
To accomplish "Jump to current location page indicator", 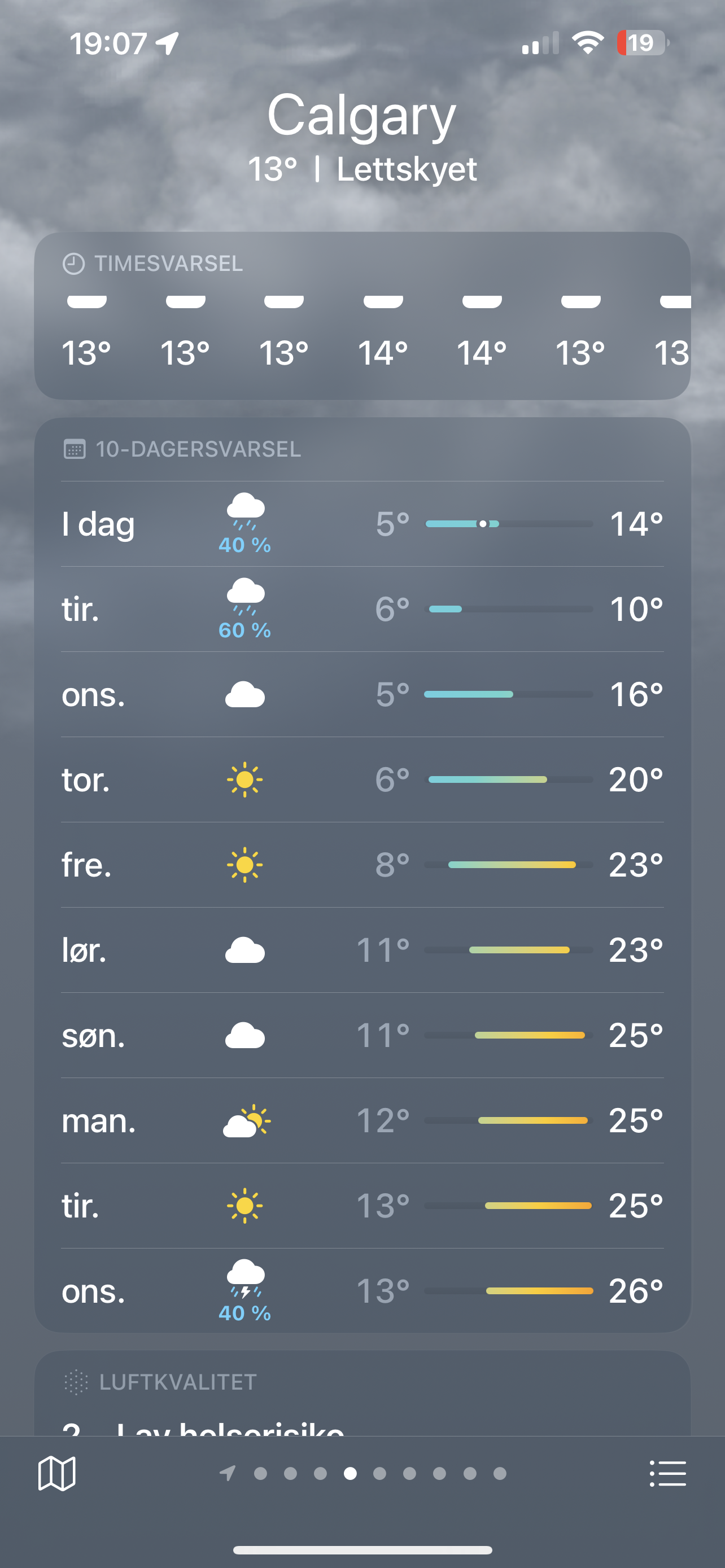I will pos(228,1473).
